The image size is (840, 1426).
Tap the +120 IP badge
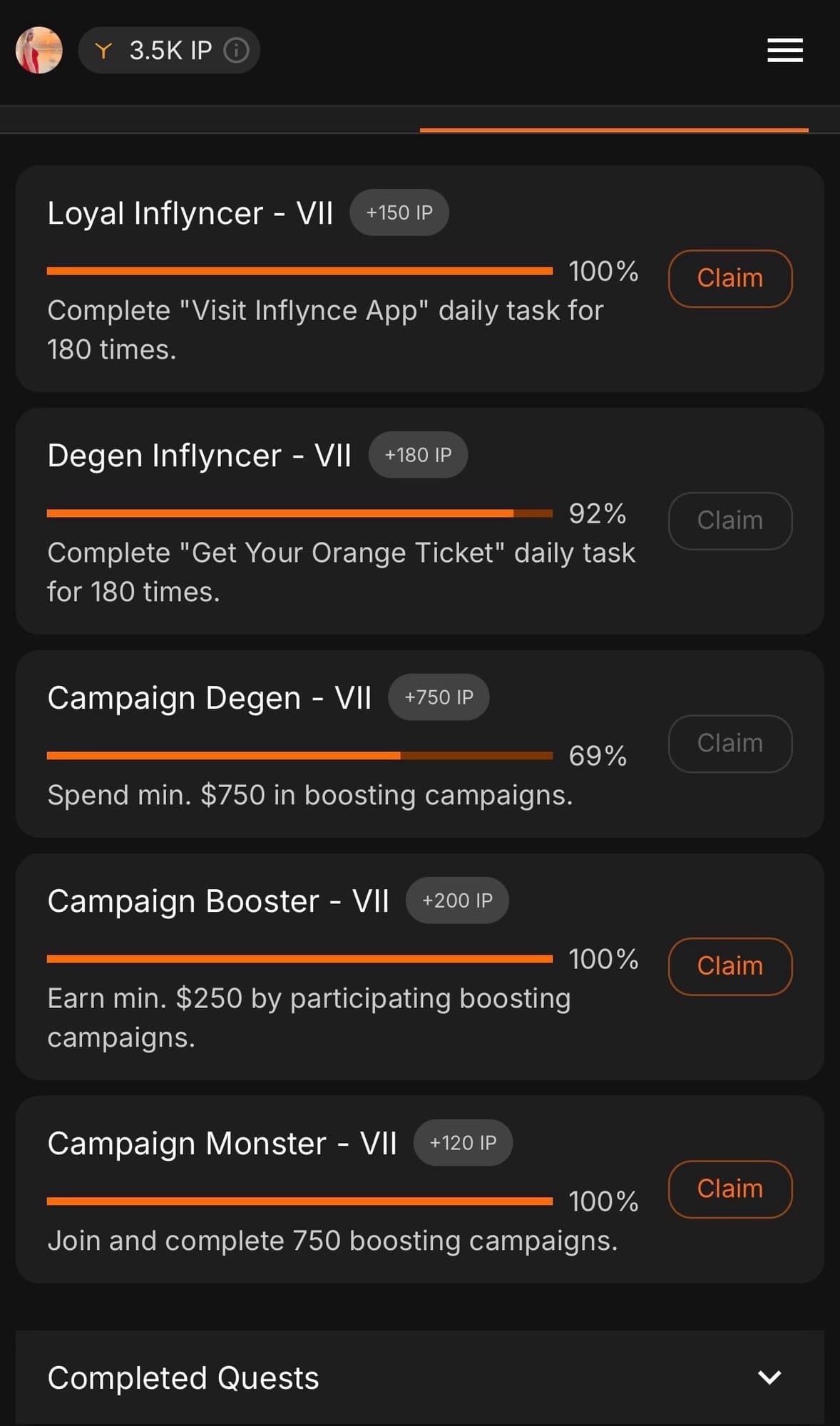coord(463,1142)
